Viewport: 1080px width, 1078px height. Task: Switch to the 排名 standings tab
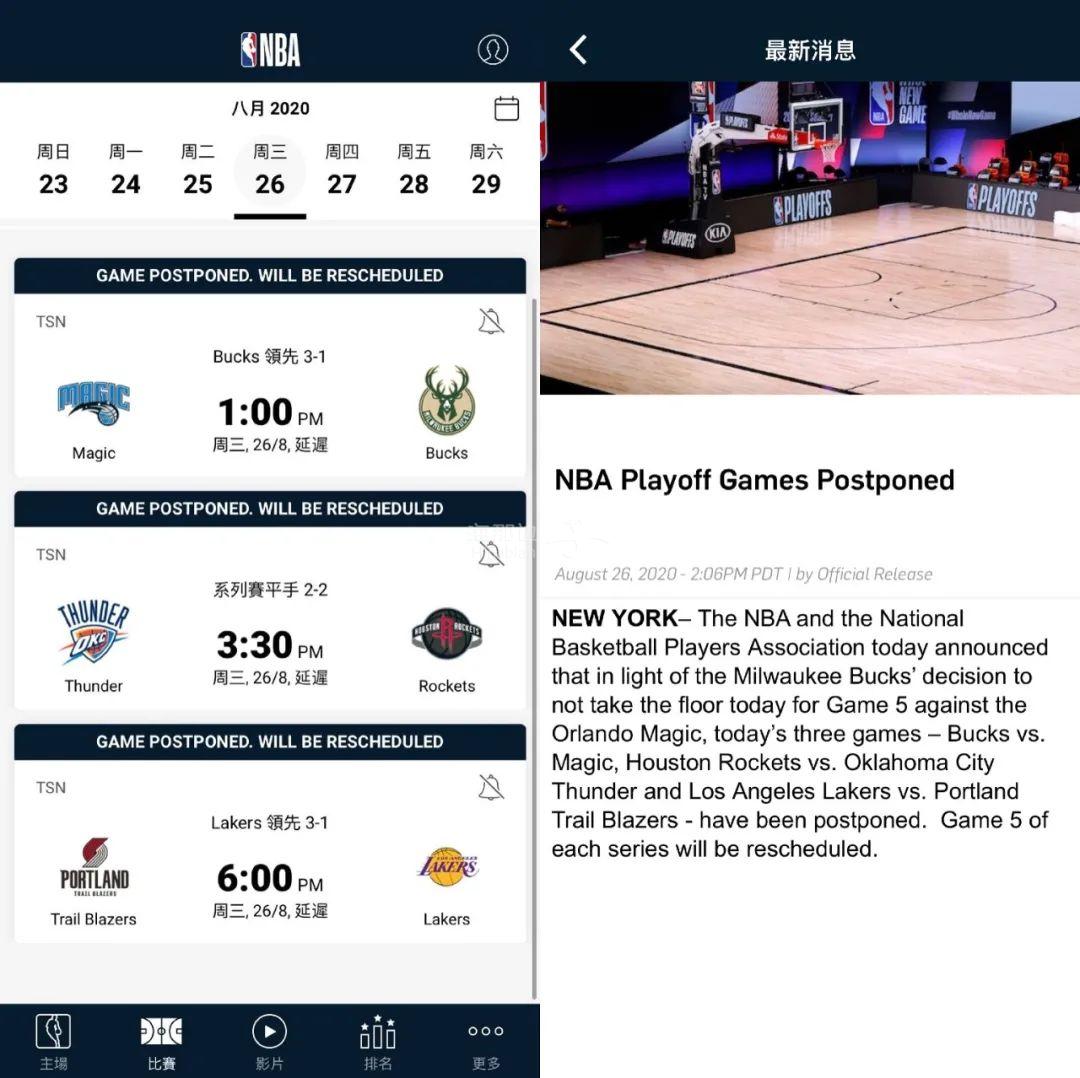(x=378, y=1041)
